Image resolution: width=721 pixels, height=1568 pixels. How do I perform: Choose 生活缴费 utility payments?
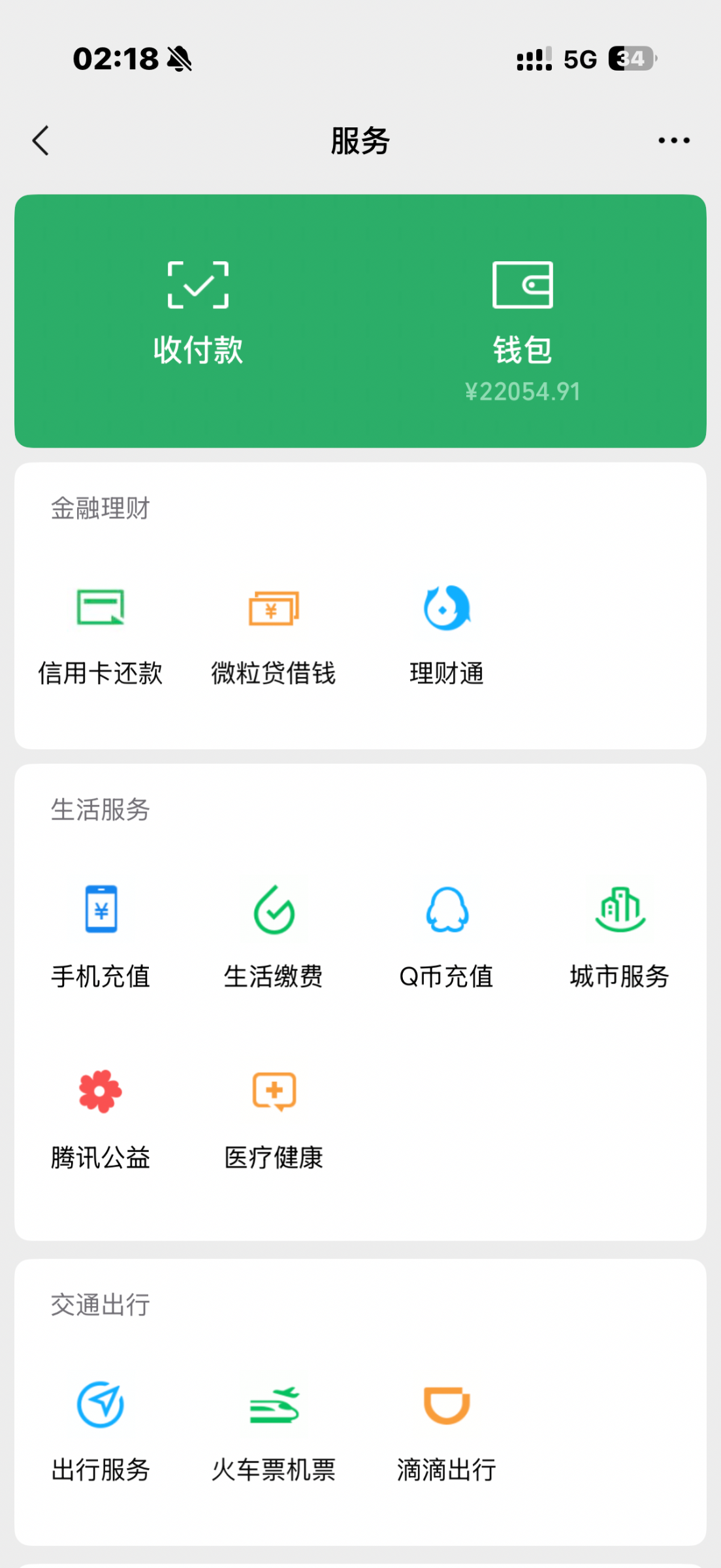click(x=274, y=936)
